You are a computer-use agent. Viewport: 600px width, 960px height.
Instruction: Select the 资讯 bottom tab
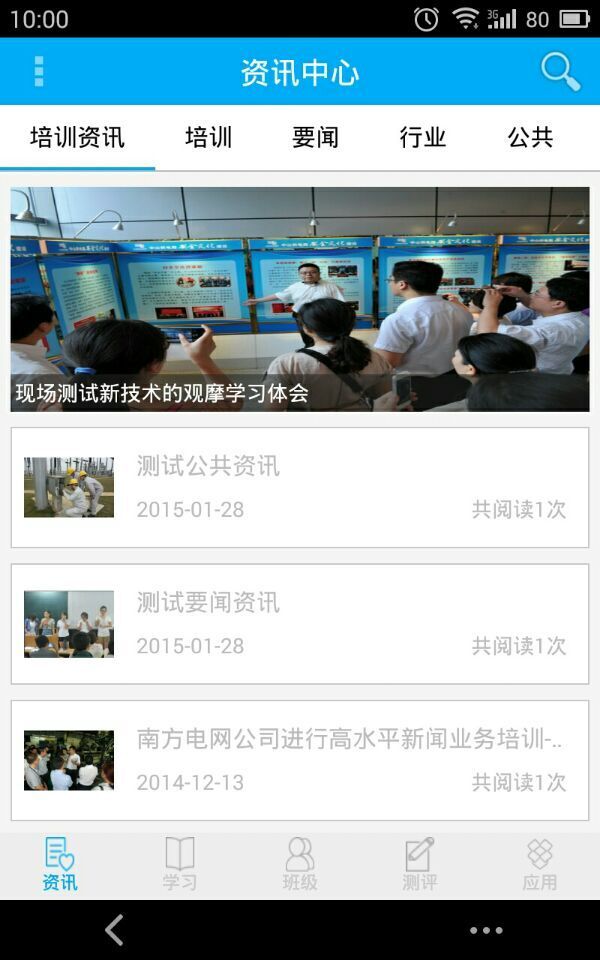[60, 865]
